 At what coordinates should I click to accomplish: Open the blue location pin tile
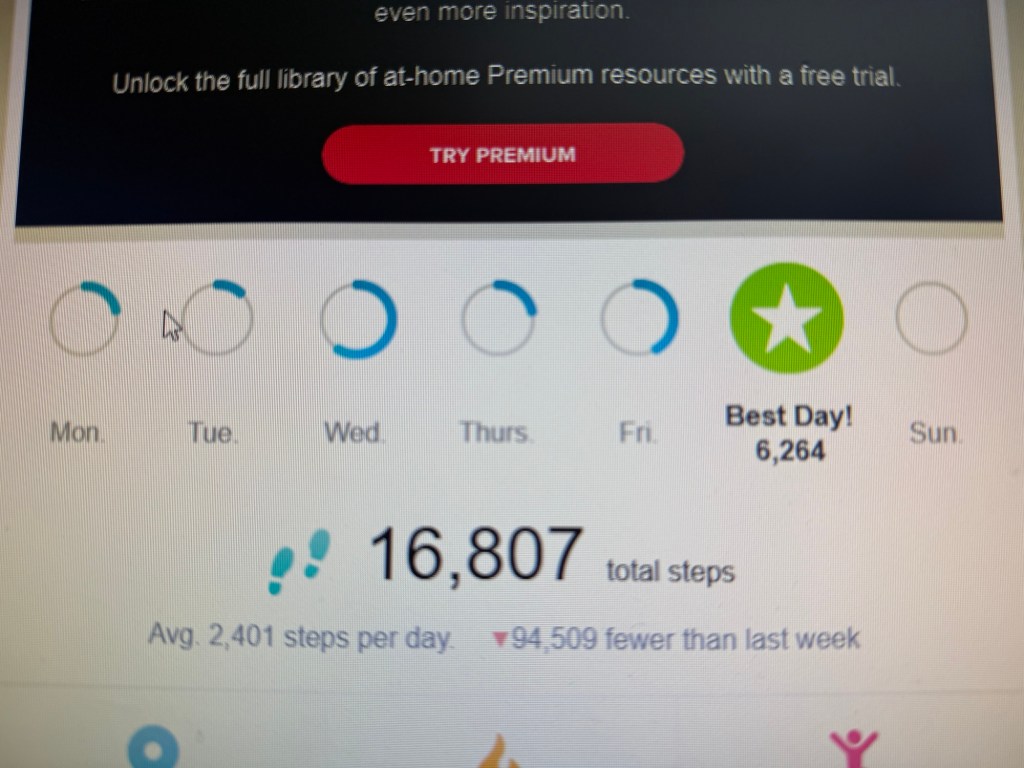(152, 748)
